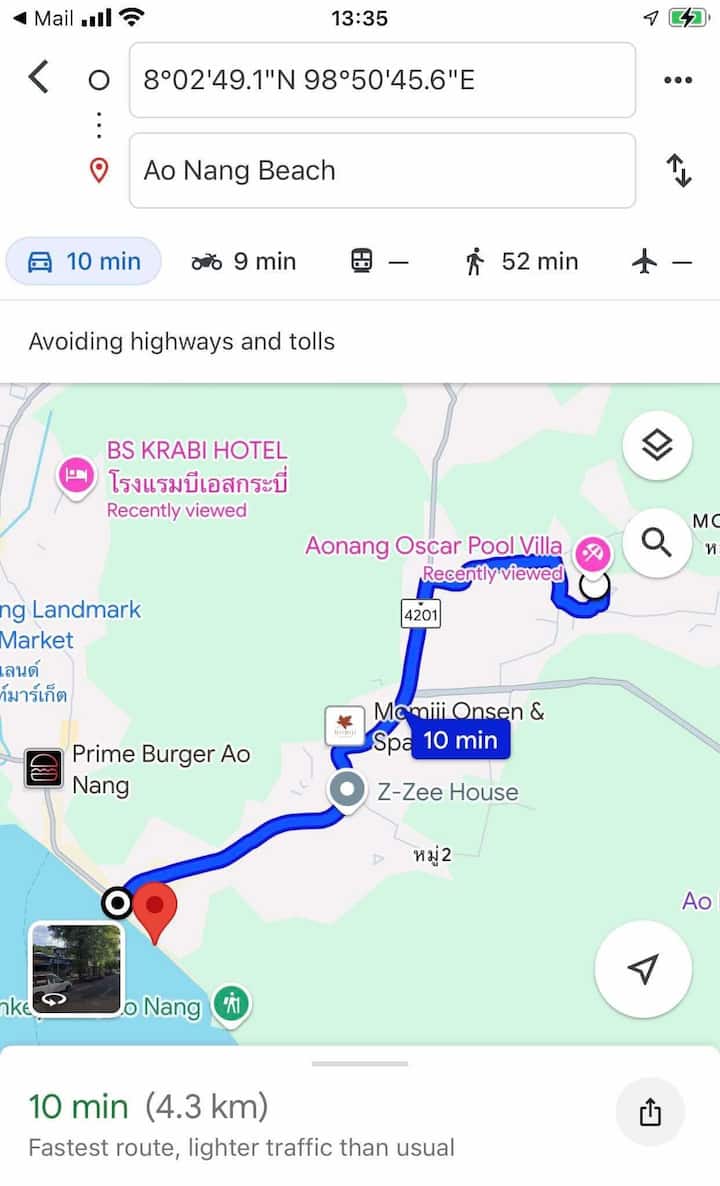Viewport: 720px width, 1186px height.
Task: Switch to public transit mode
Action: point(379,262)
